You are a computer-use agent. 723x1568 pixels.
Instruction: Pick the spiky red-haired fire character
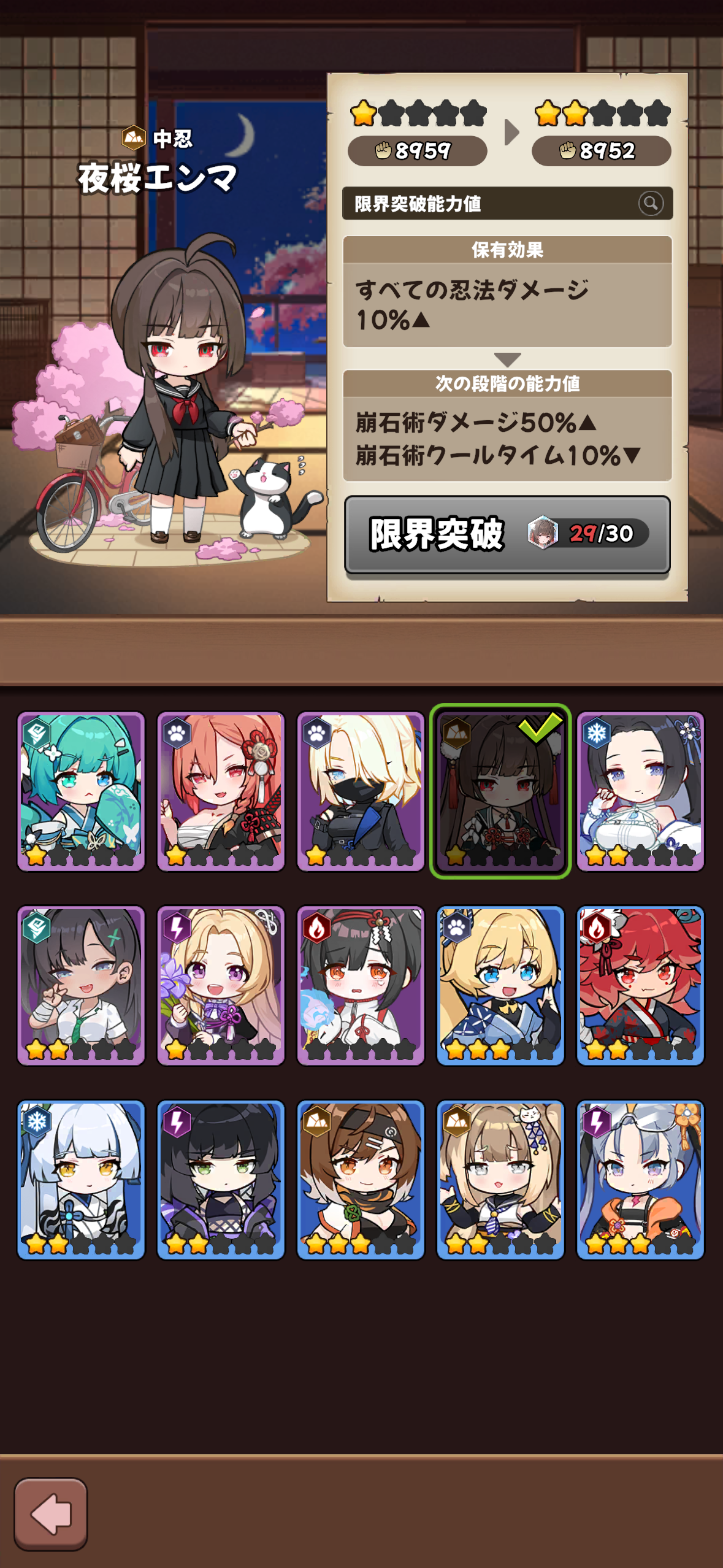click(640, 985)
